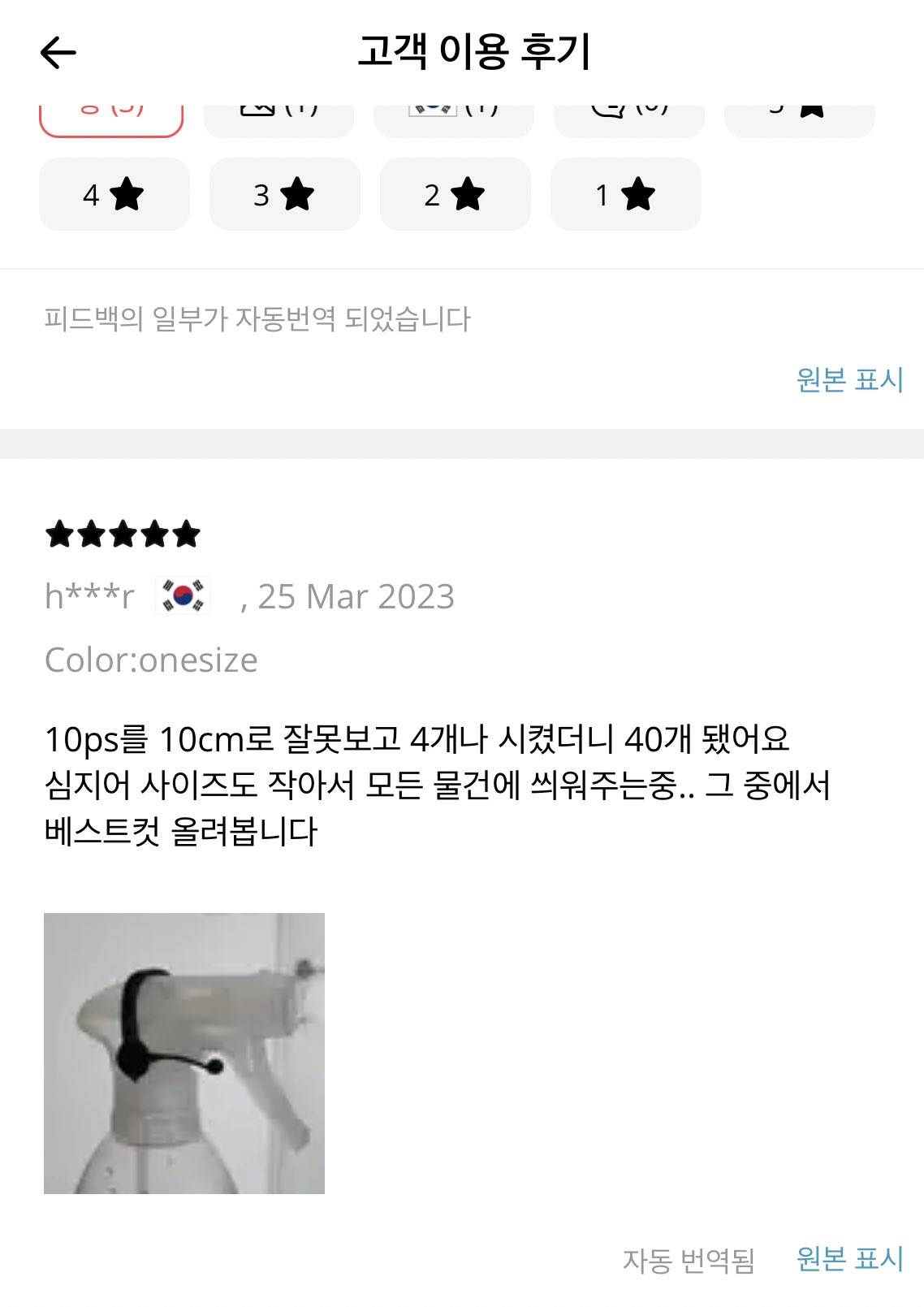The width and height of the screenshot is (924, 1307).
Task: Show only 1 star reviews
Action: click(625, 195)
